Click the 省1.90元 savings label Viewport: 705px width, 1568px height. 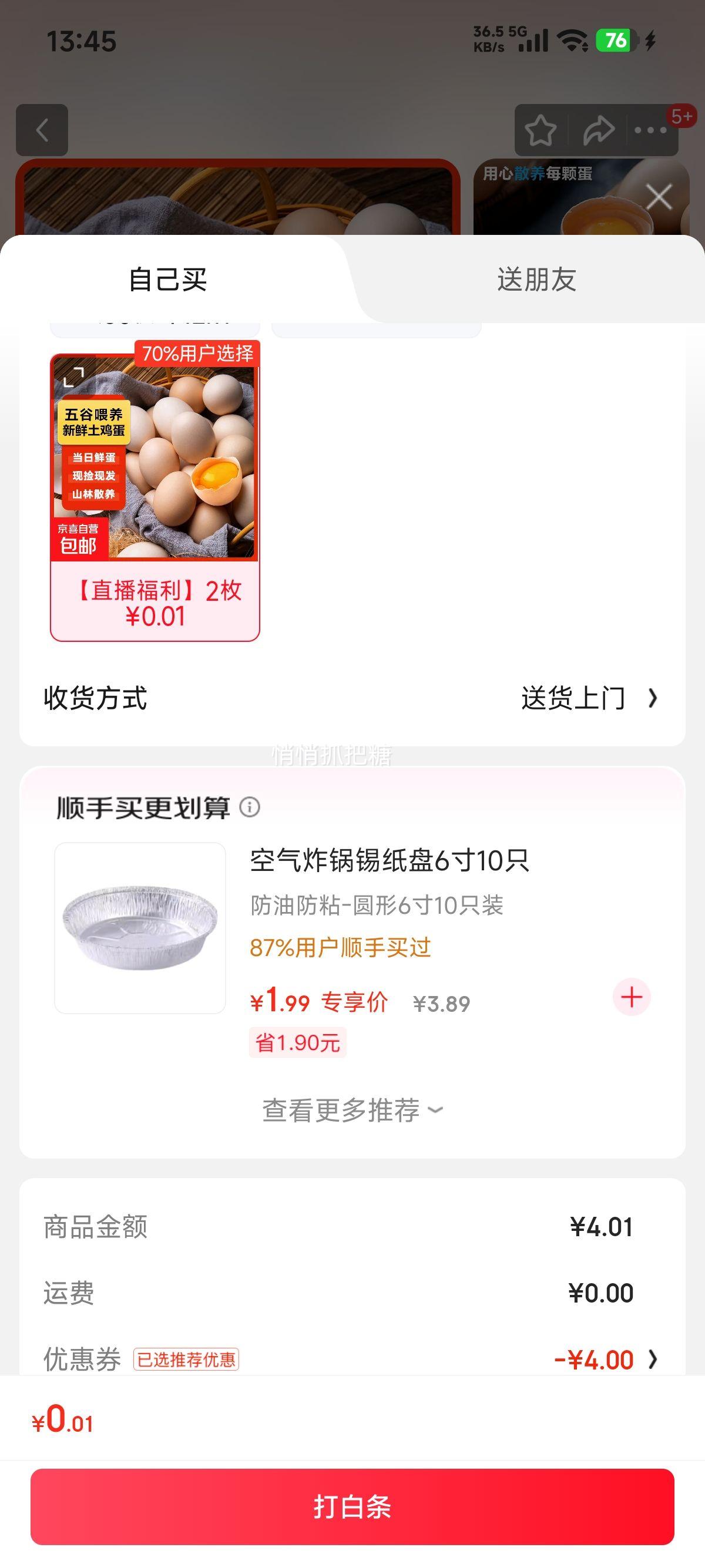[298, 1041]
